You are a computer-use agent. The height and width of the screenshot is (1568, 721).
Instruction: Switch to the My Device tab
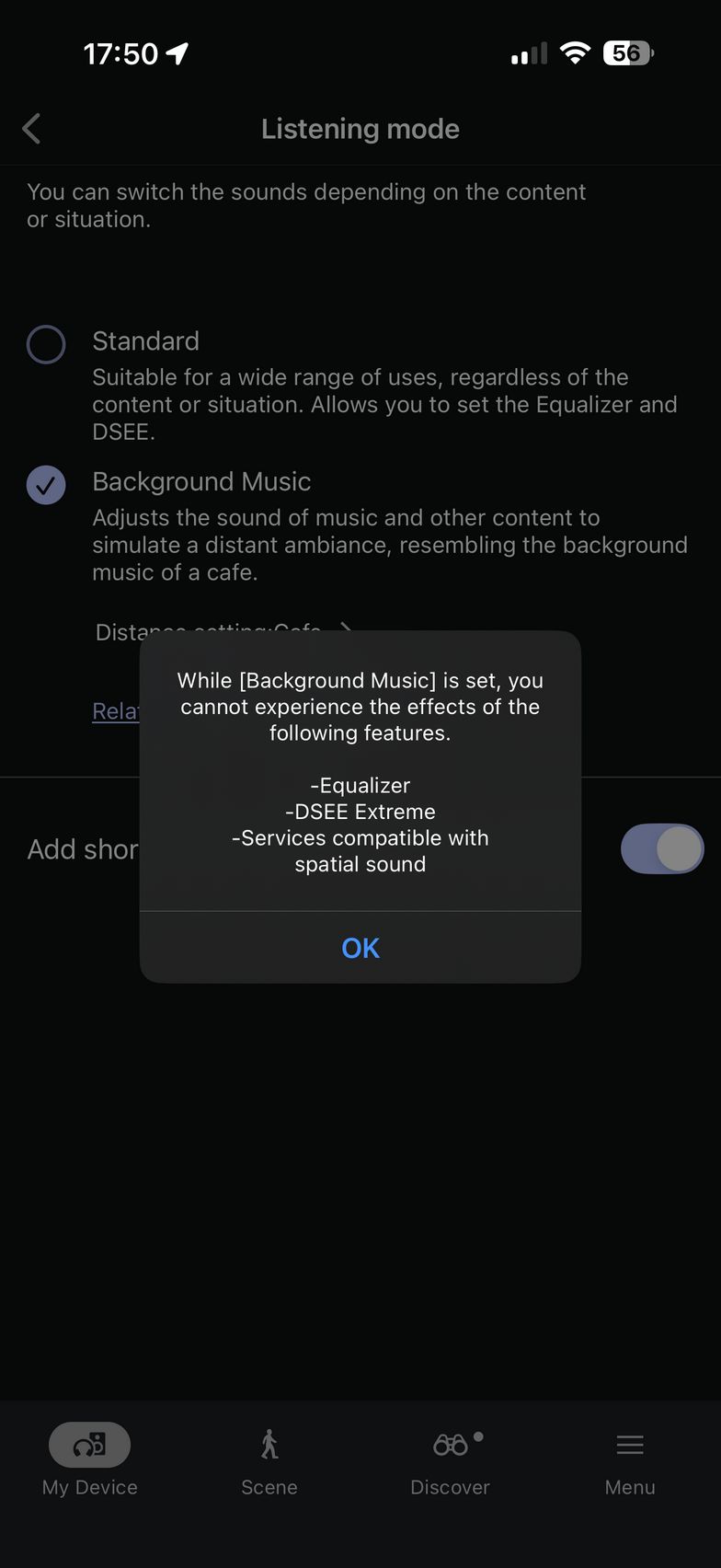click(89, 1459)
